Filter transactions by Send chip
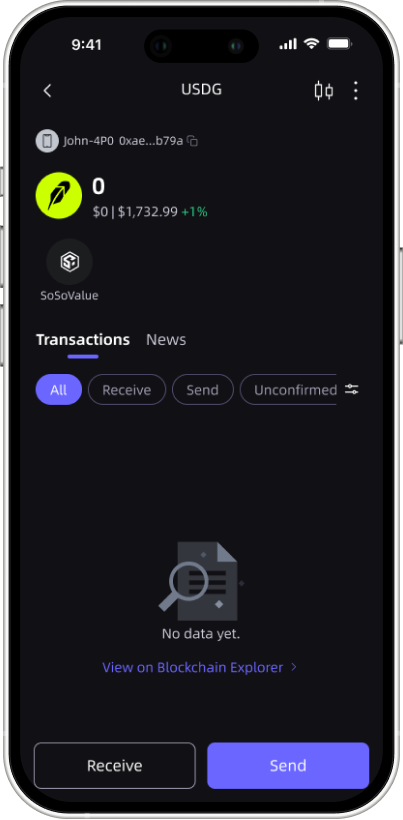 (202, 390)
